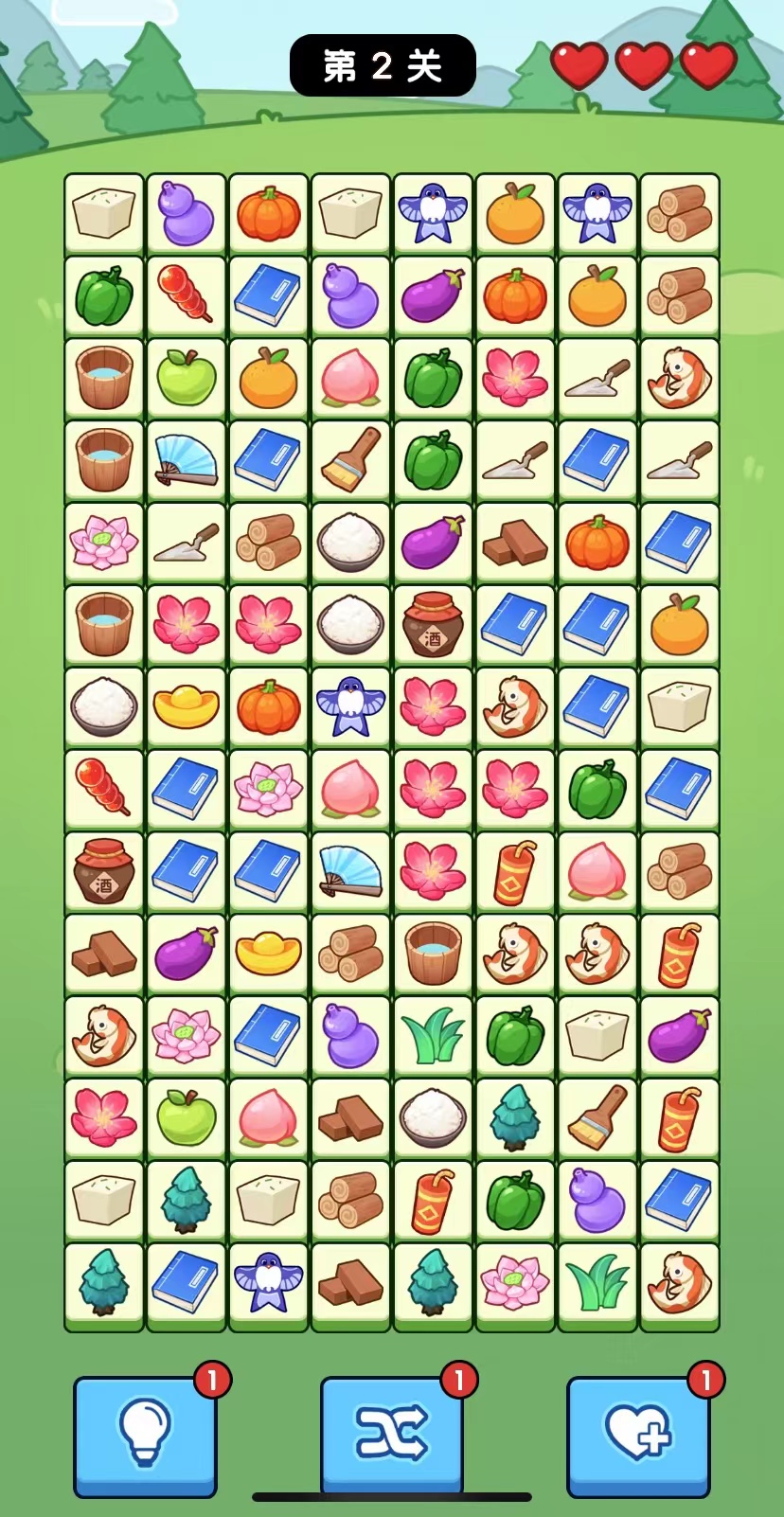Tap the brick tile between eggplant and pumpkin
Viewport: 784px width, 1517px height.
pos(515,543)
